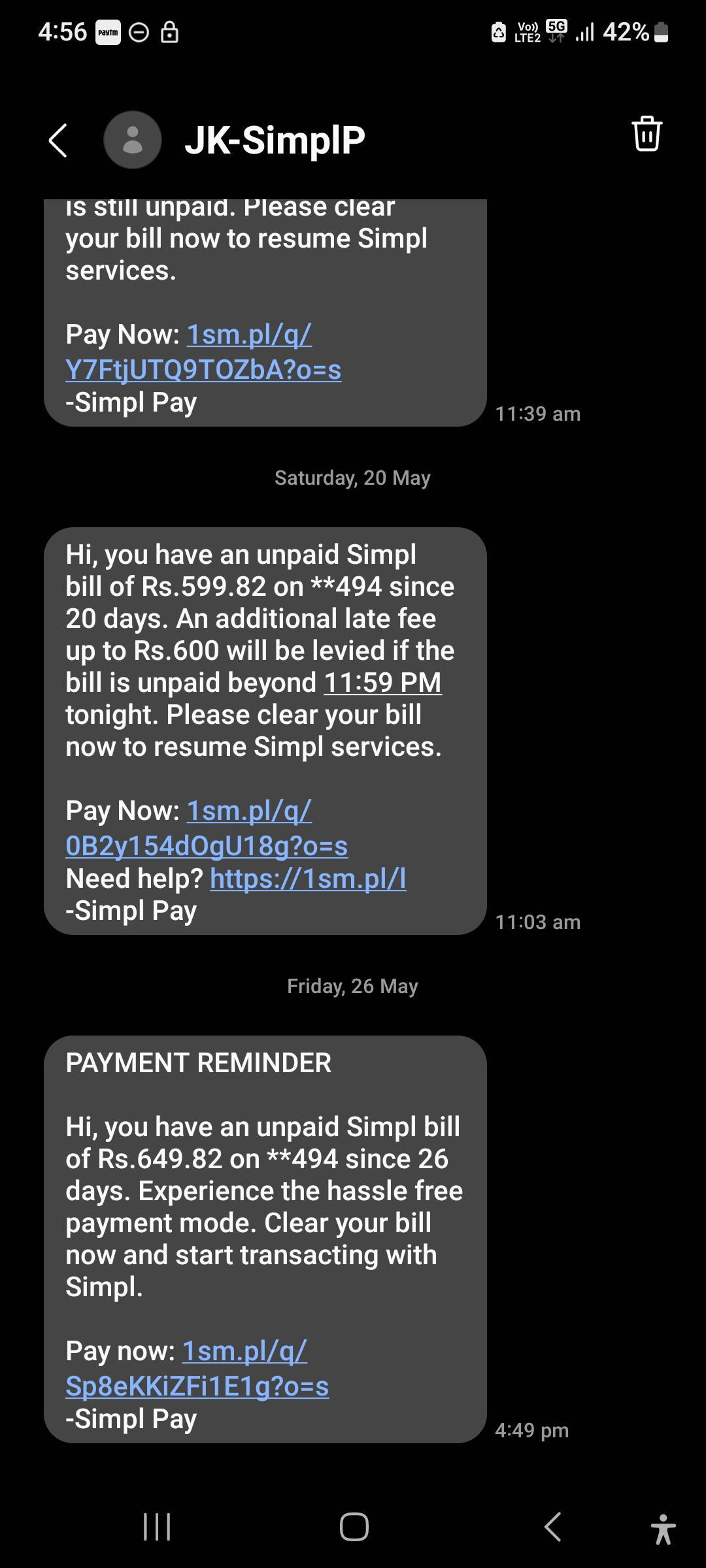Open JK-SimplP contact avatar
Screen dimensions: 706x1568
pos(133,140)
